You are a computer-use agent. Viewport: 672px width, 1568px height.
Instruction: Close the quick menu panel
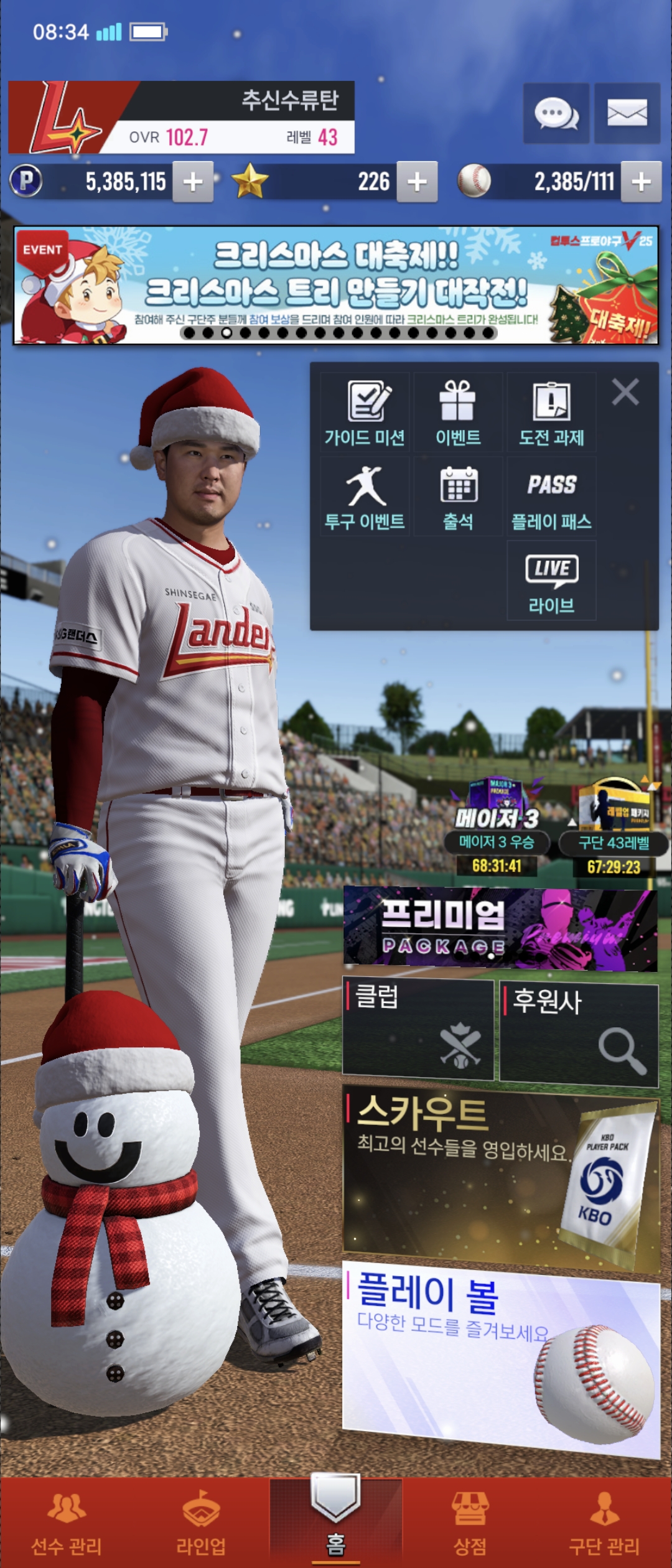pyautogui.click(x=625, y=393)
